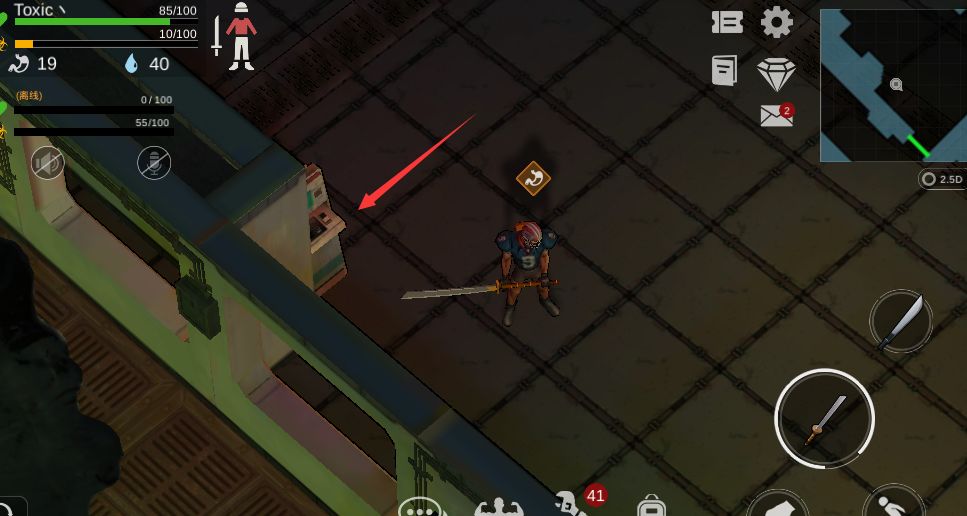
Task: Open the icon with the 41 badge
Action: point(570,503)
